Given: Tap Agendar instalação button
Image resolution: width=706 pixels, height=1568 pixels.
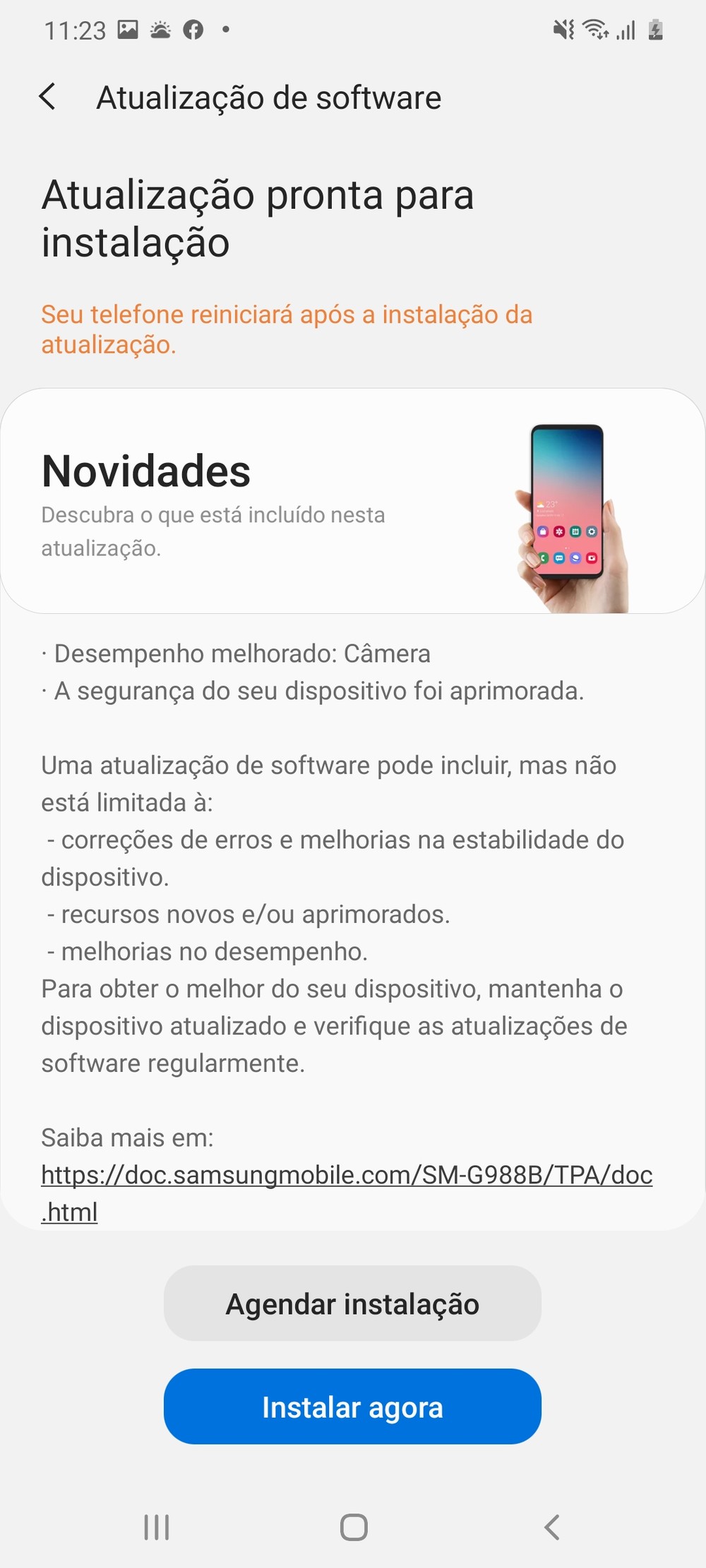Looking at the screenshot, I should [352, 1304].
